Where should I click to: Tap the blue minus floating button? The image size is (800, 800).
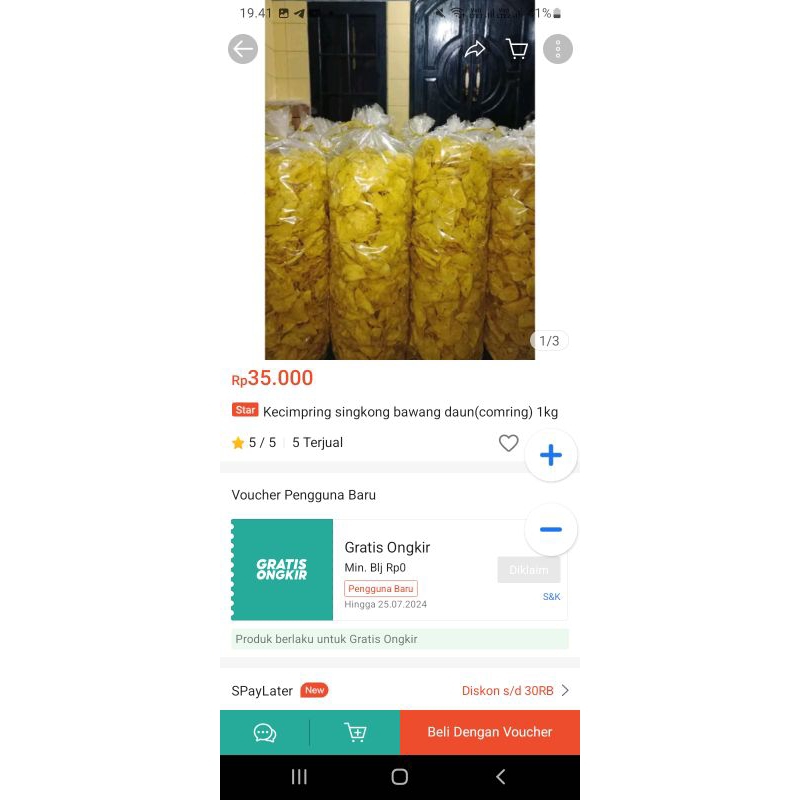point(551,530)
